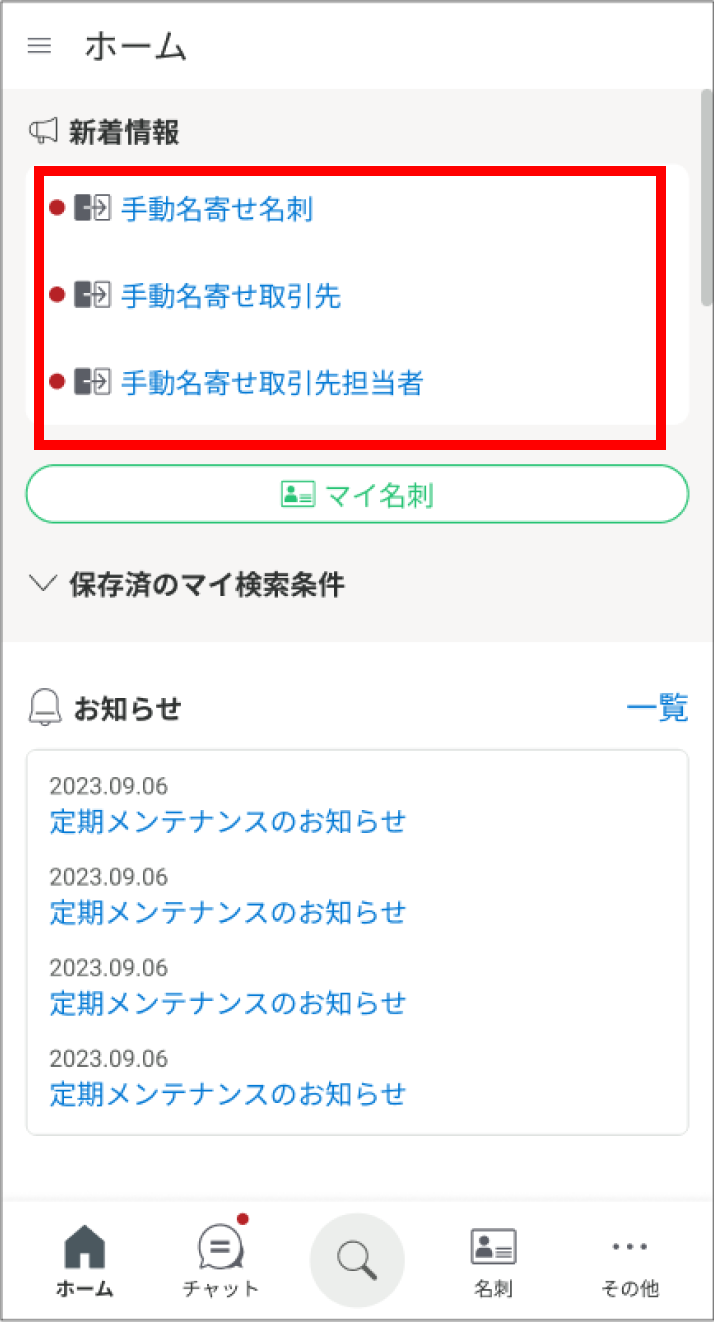Open 手動名寄せ取引先担当者 link
This screenshot has height=1322, width=714.
pos(272,382)
